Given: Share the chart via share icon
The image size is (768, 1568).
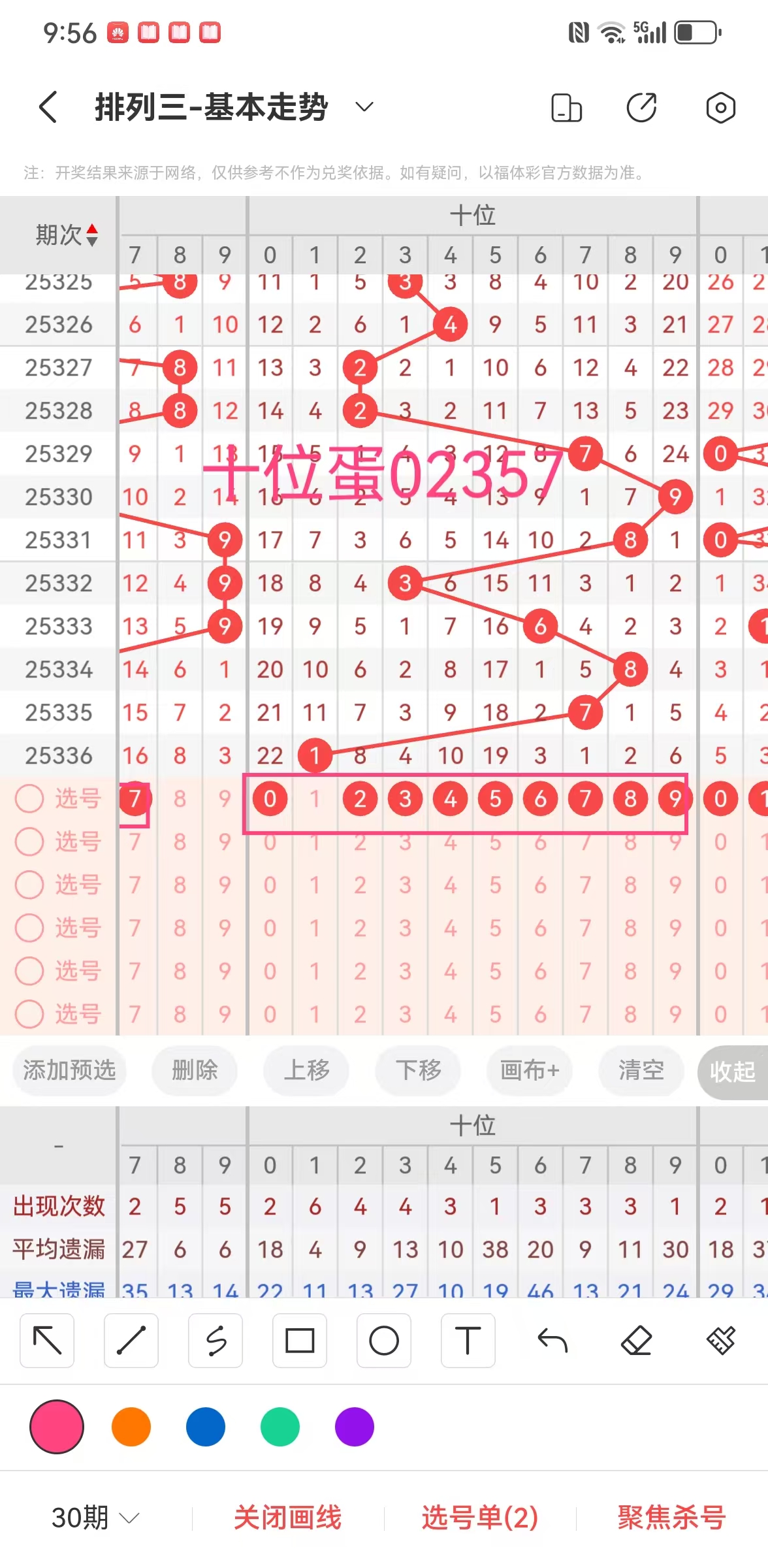Looking at the screenshot, I should pyautogui.click(x=641, y=108).
